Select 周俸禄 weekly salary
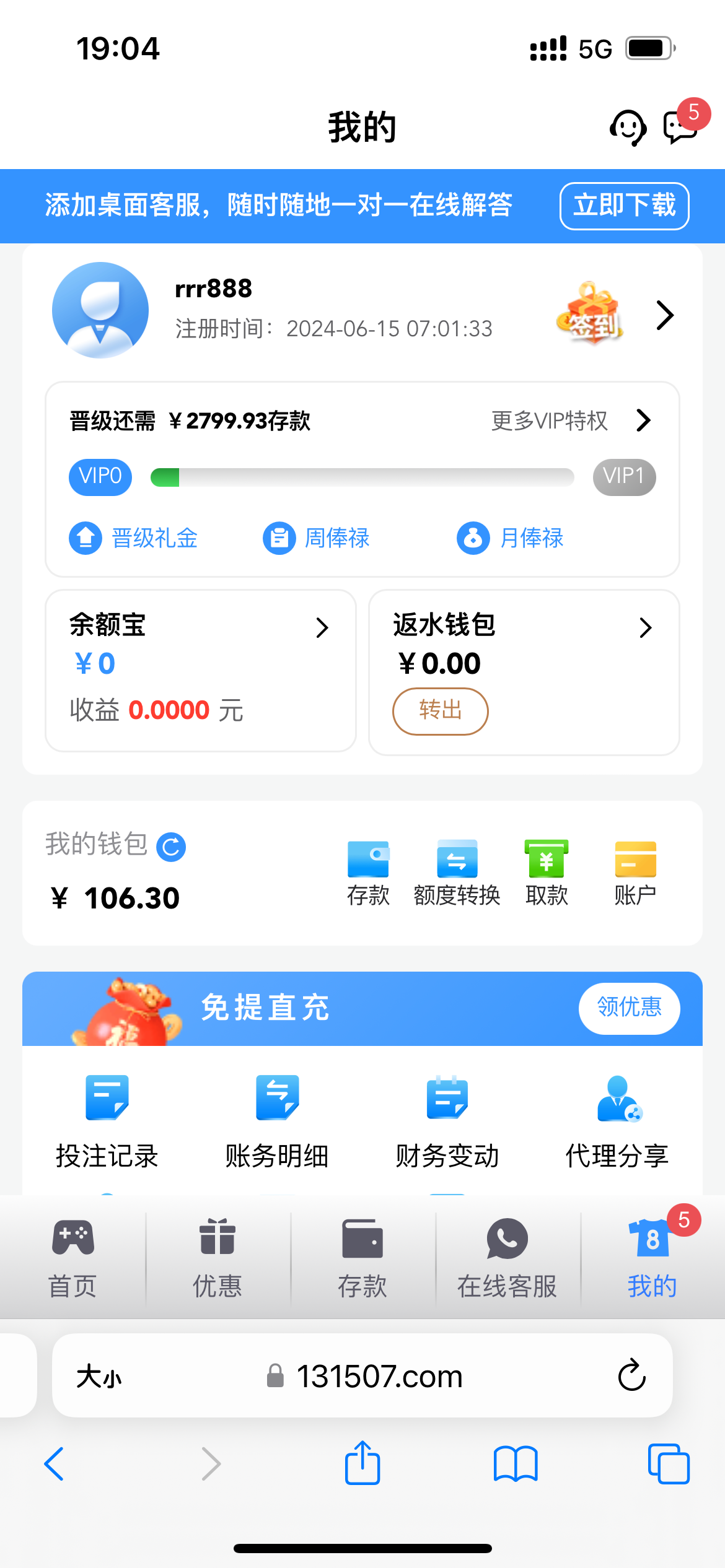 click(317, 538)
